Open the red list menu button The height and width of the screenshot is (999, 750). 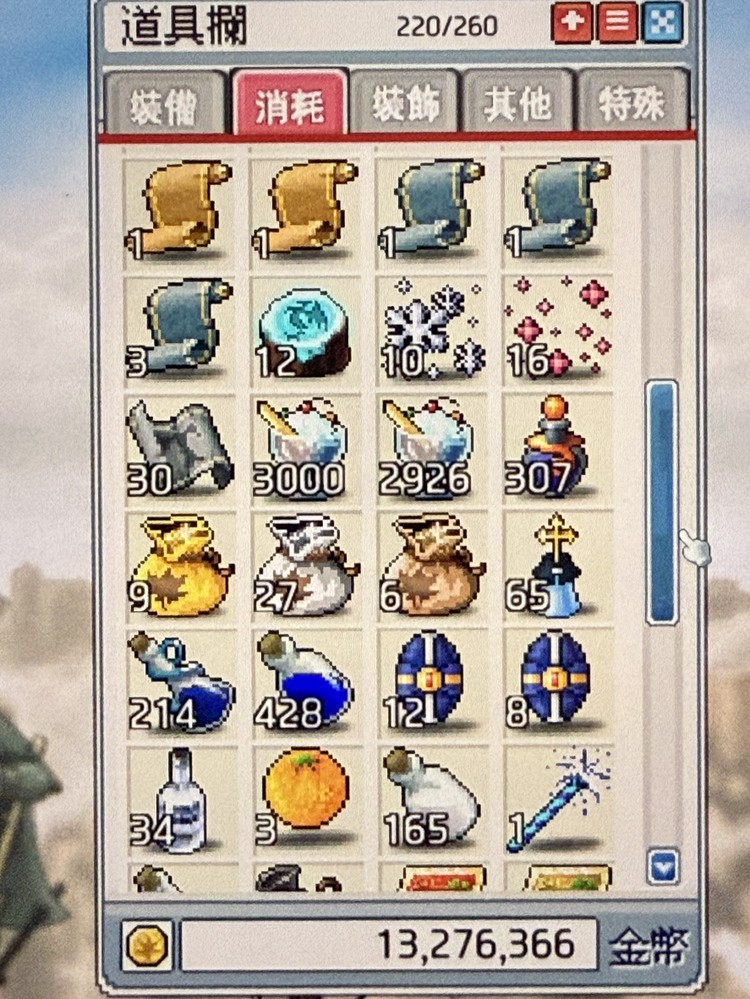click(x=617, y=24)
